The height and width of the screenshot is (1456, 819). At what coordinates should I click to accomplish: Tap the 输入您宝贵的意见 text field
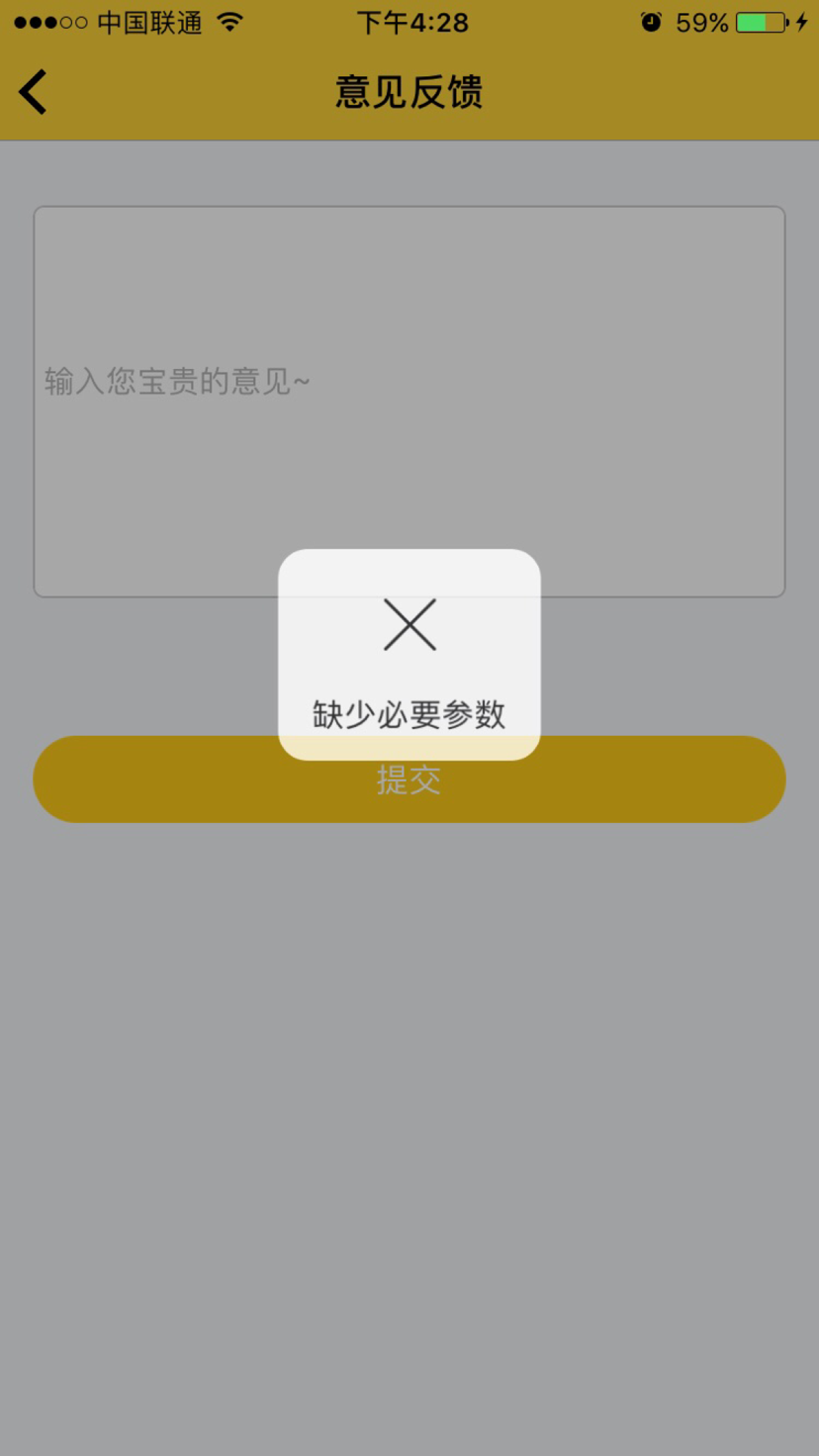pyautogui.click(x=409, y=402)
